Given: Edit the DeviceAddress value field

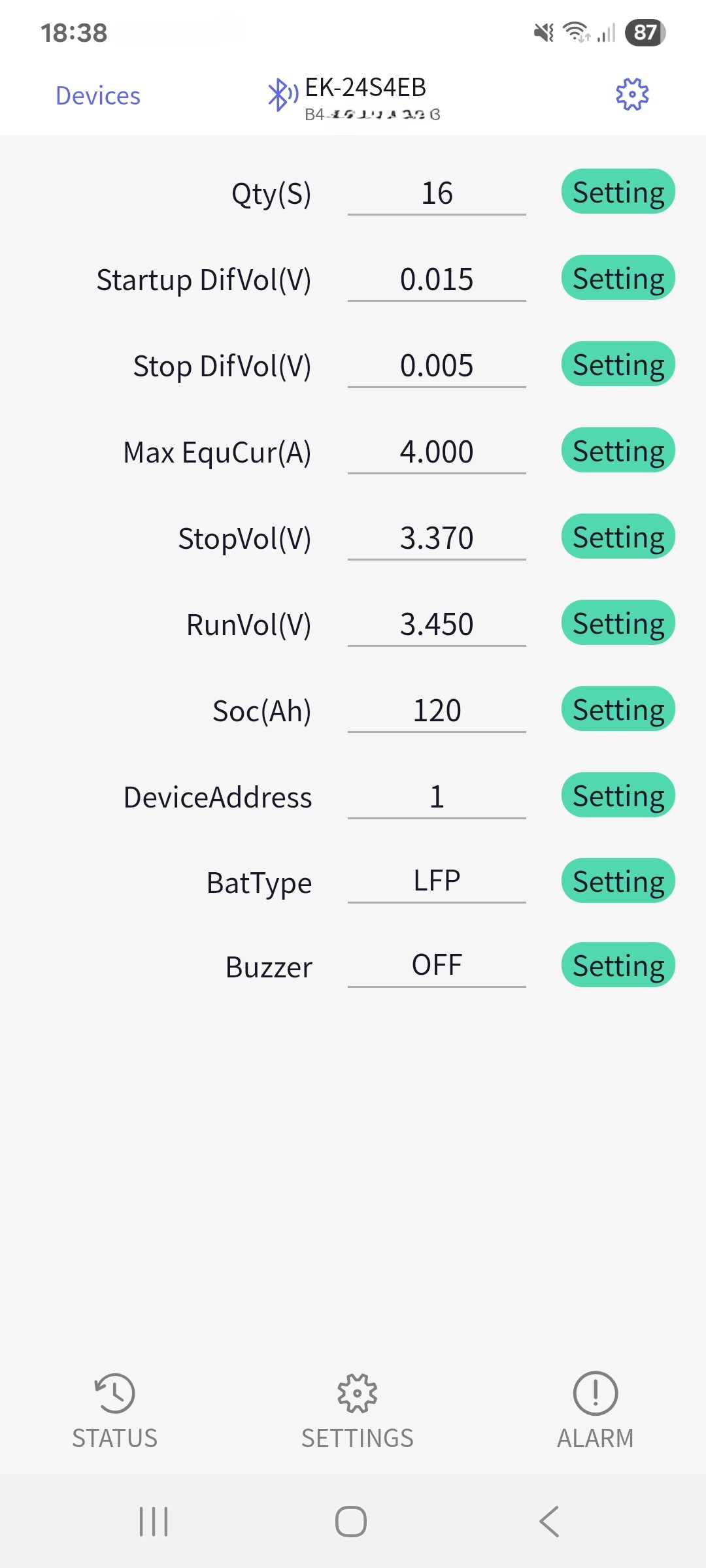Looking at the screenshot, I should point(437,797).
